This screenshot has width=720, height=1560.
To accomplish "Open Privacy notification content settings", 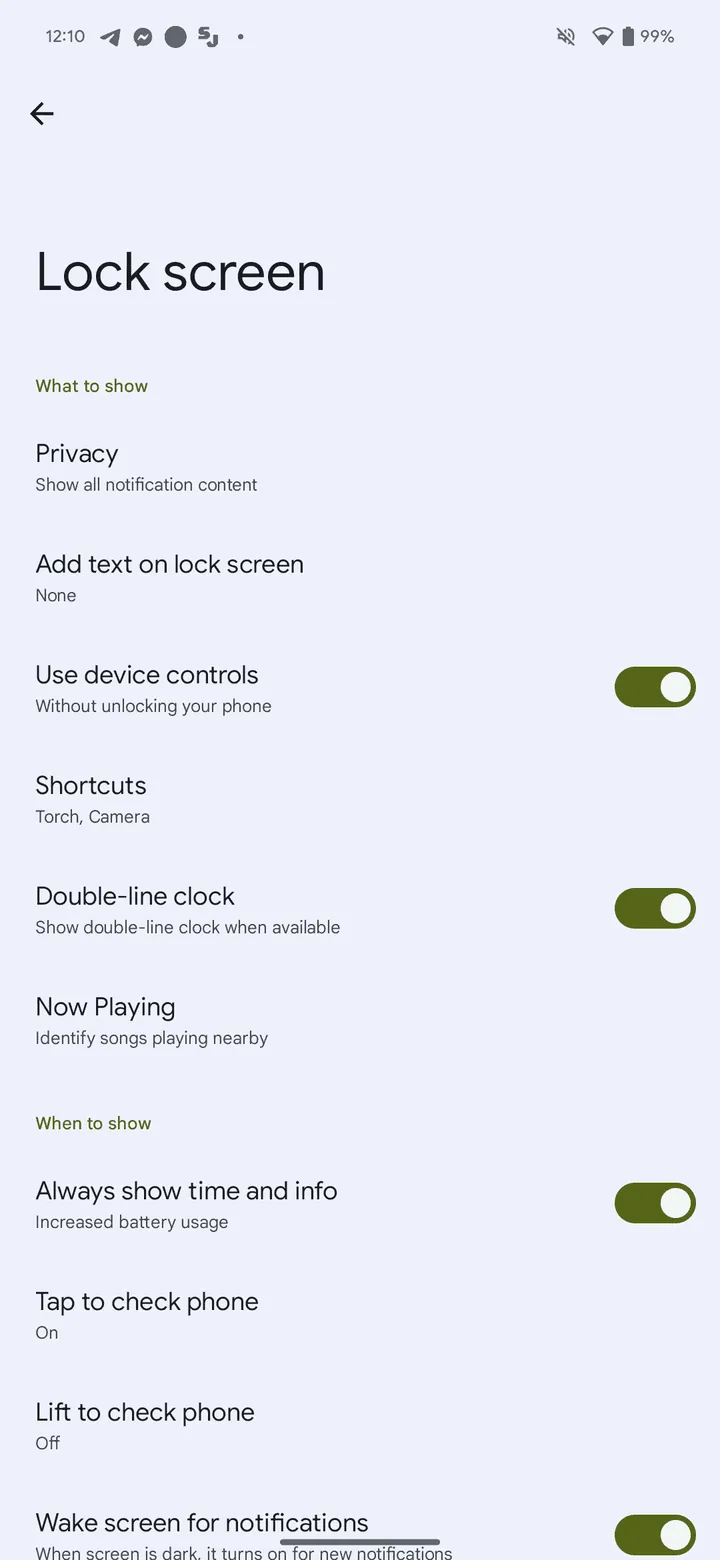I will coord(146,467).
